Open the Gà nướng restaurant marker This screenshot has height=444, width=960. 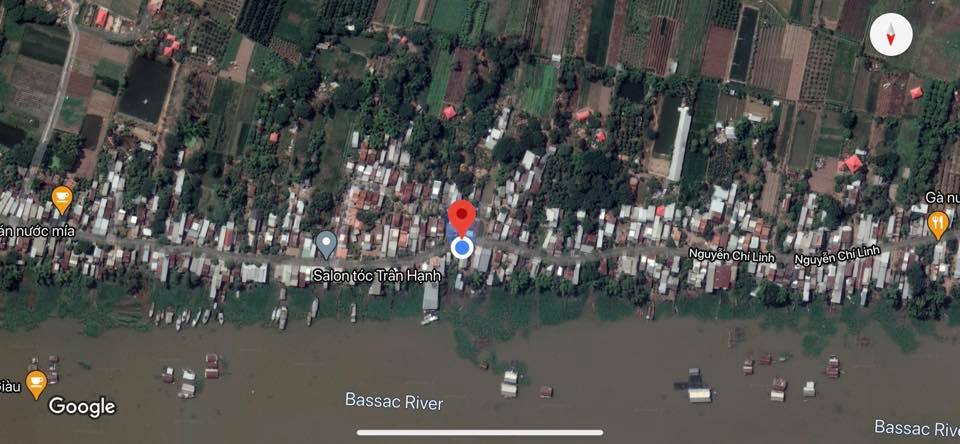[937, 222]
